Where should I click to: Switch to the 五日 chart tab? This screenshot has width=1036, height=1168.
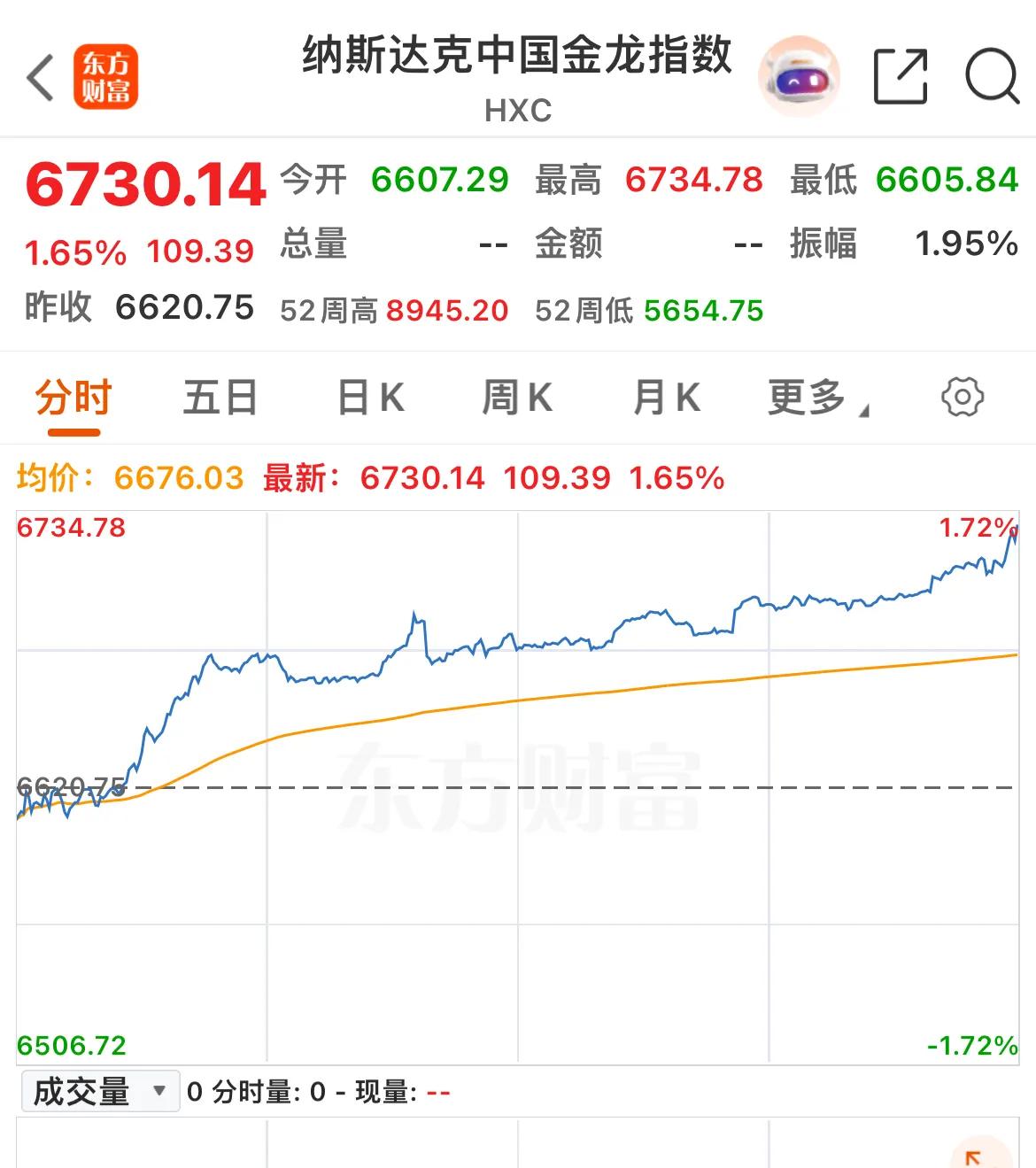tap(220, 398)
